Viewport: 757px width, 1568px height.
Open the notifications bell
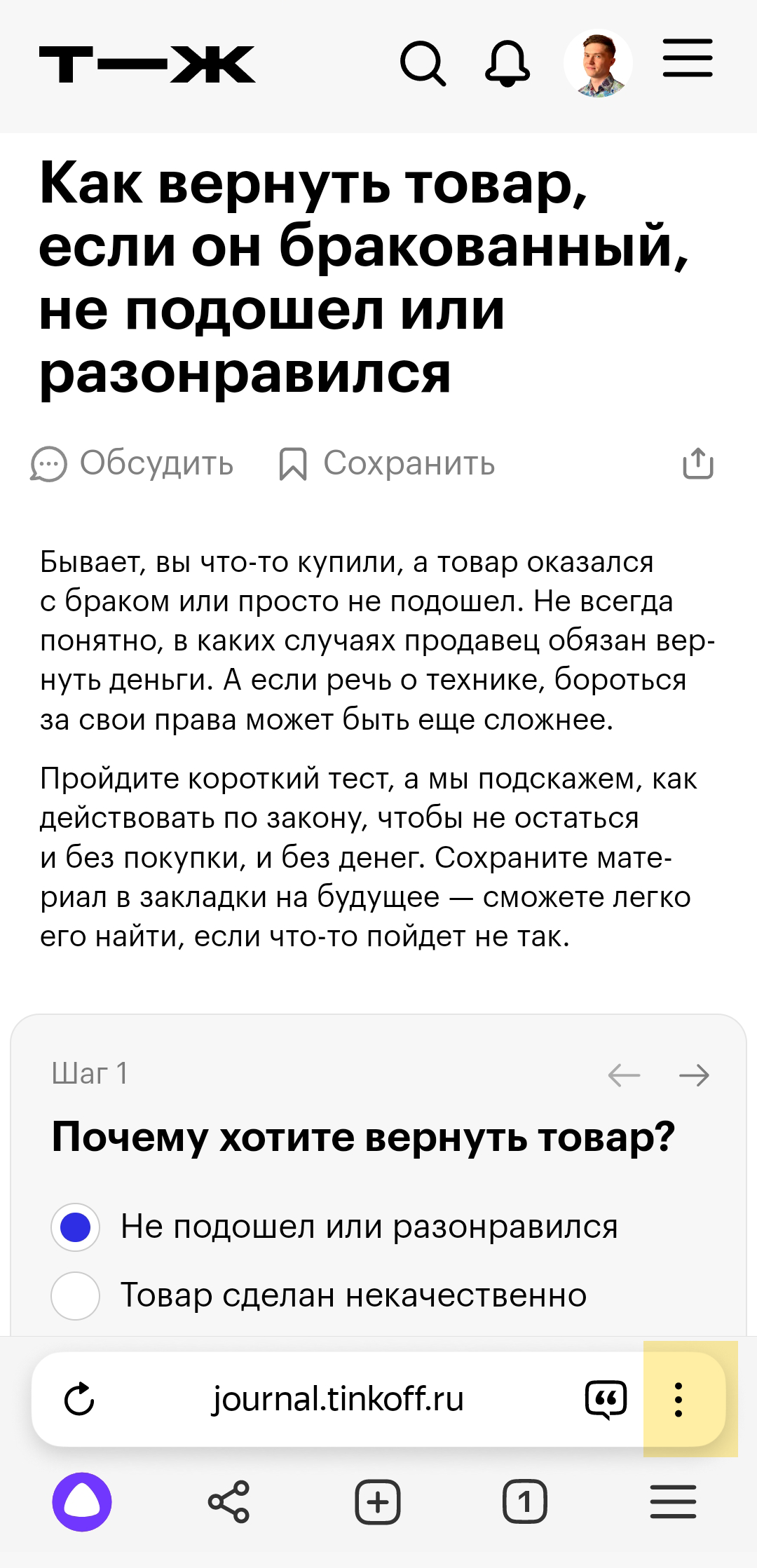(x=507, y=64)
